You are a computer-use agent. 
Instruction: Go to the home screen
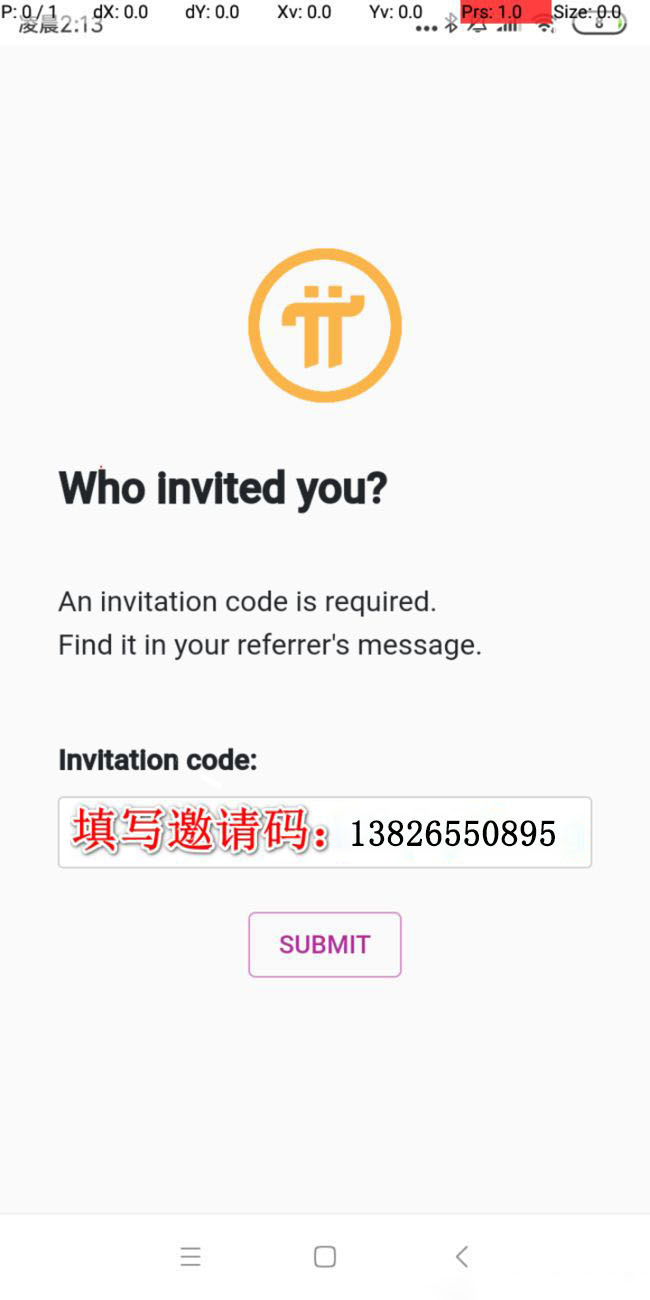325,1257
